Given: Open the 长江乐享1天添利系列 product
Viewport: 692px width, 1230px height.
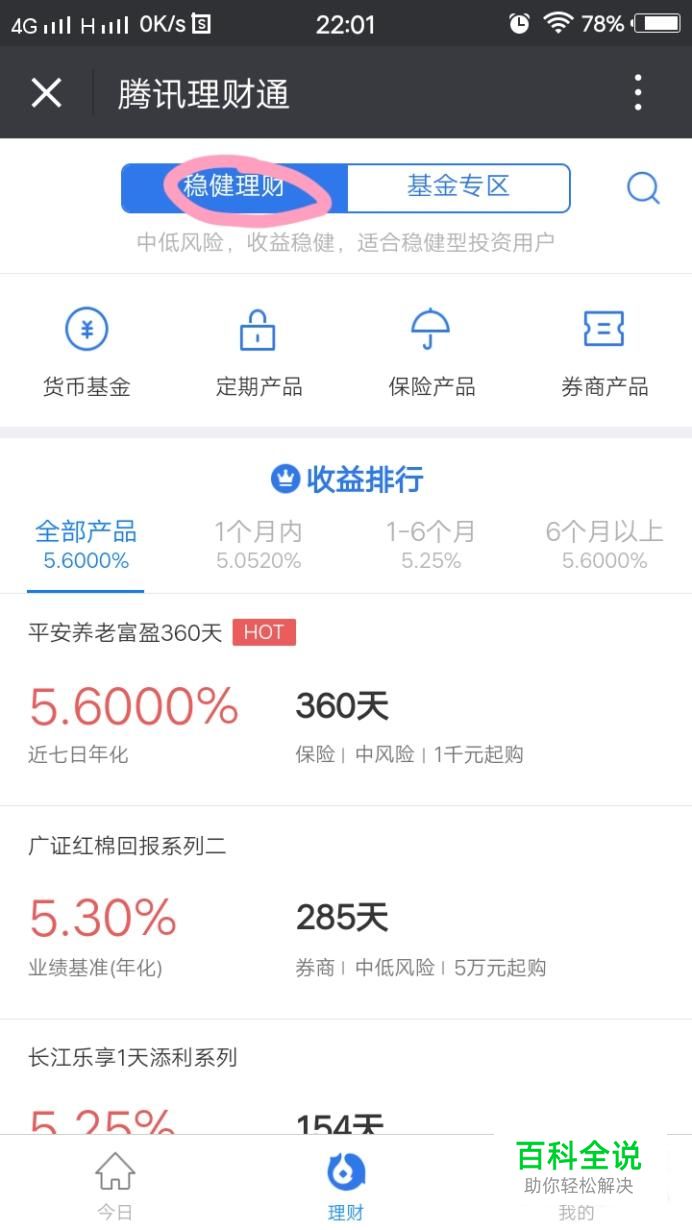Looking at the screenshot, I should pyautogui.click(x=346, y=1078).
